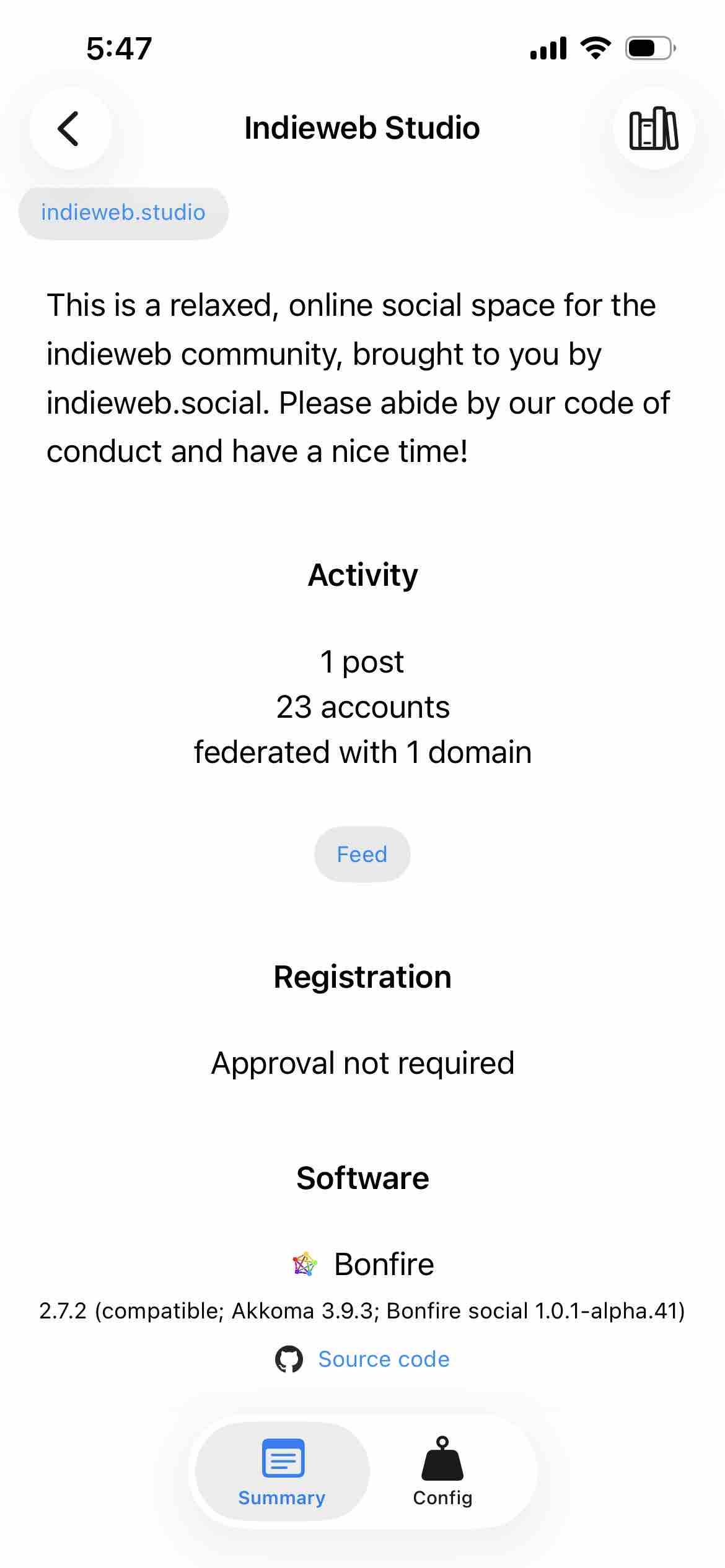Open the books library icon

click(653, 128)
